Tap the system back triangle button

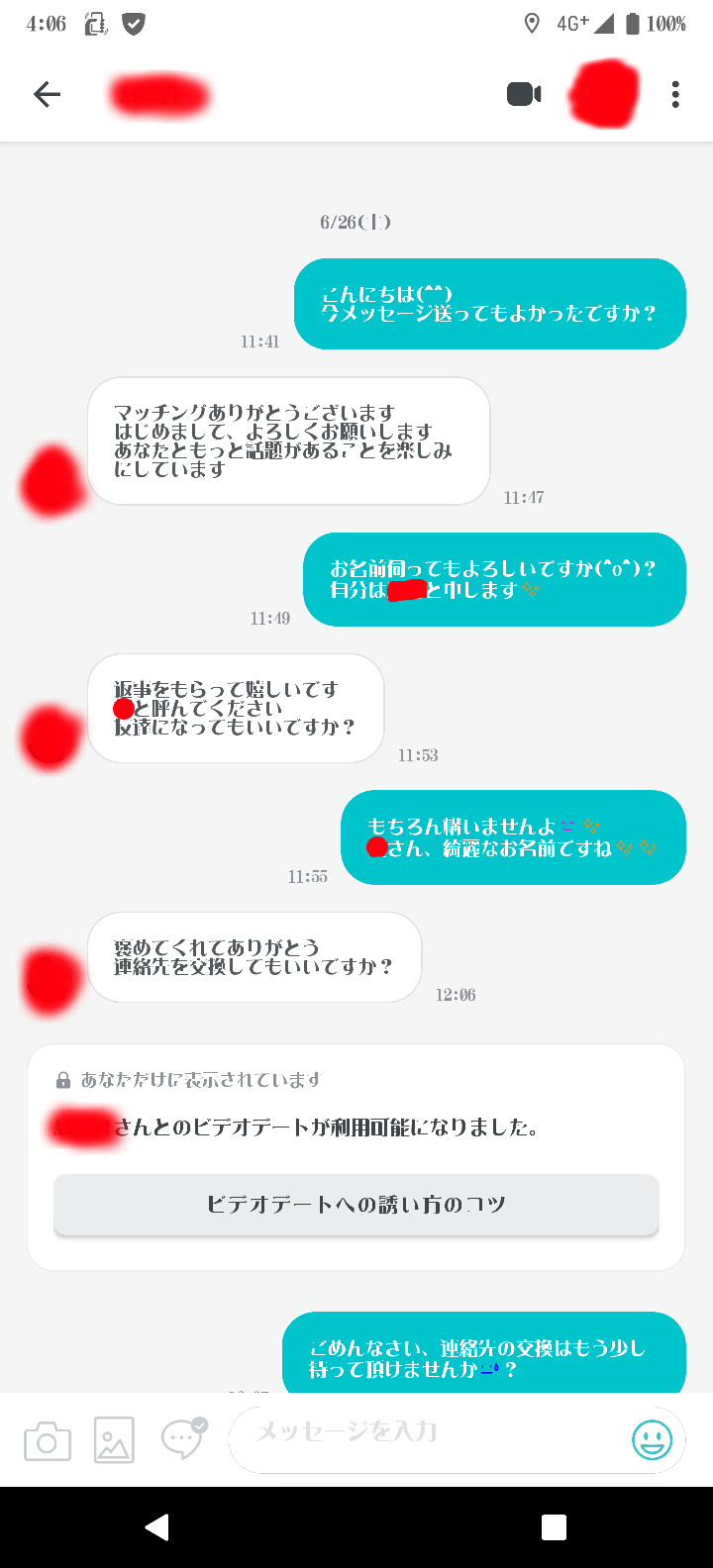tap(157, 1526)
